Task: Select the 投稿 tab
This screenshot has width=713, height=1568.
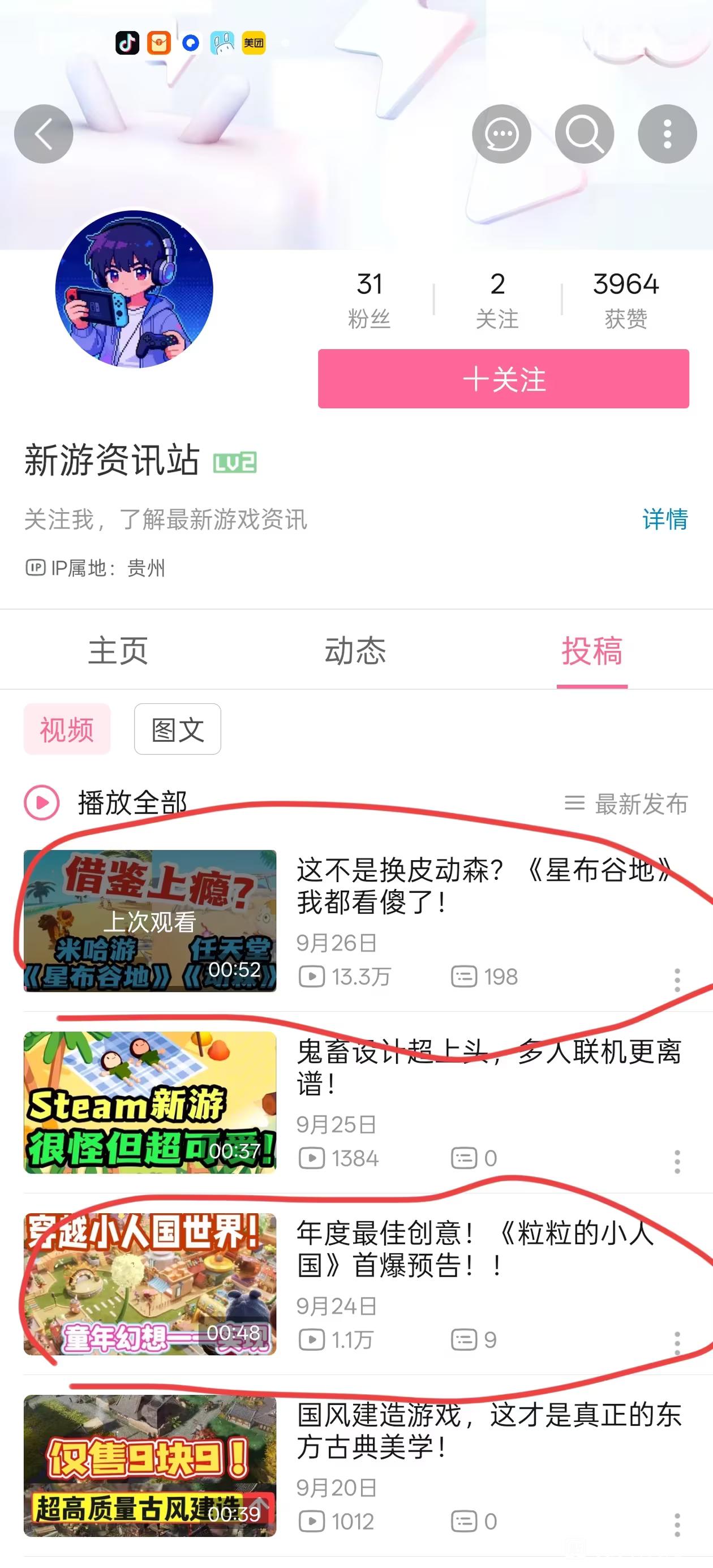Action: 591,651
